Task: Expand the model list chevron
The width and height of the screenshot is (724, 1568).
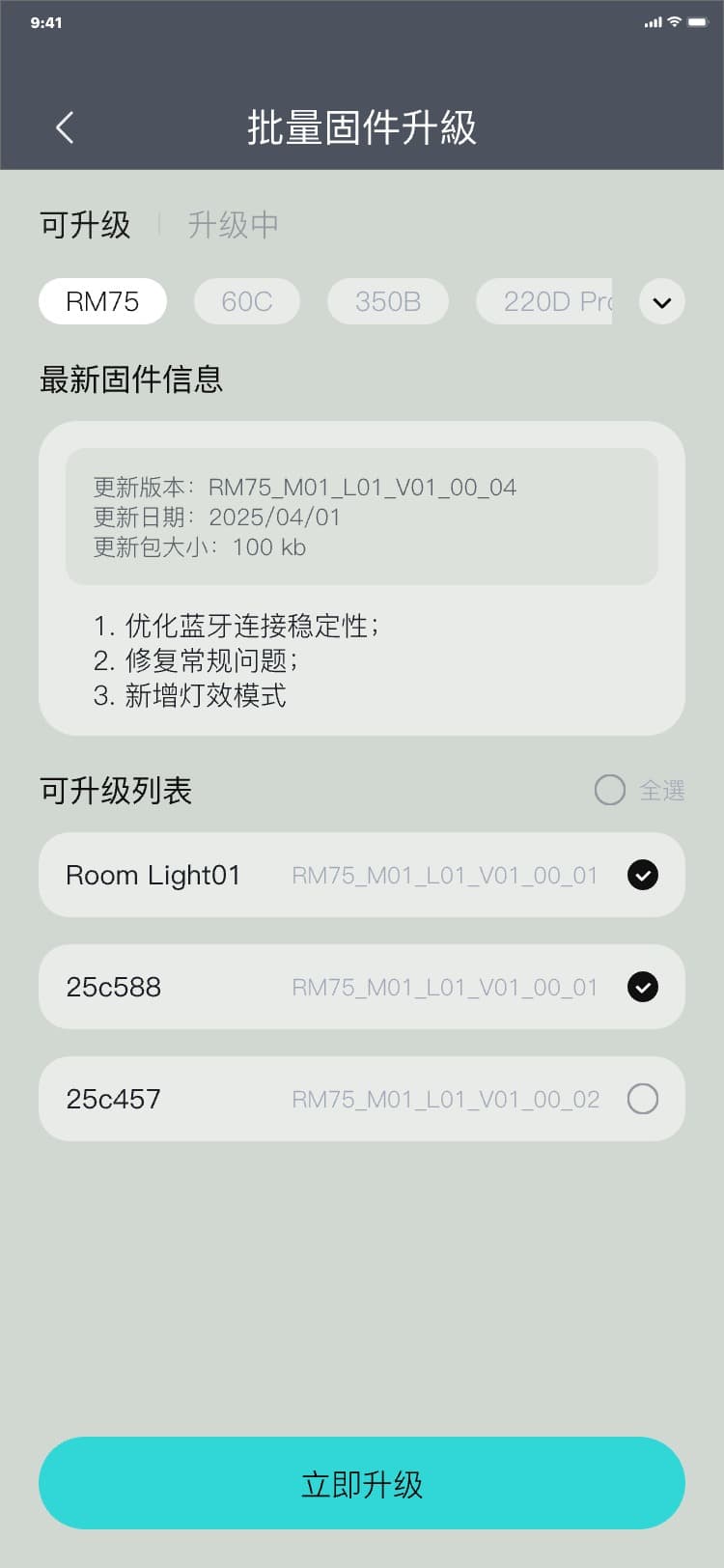Action: coord(661,302)
